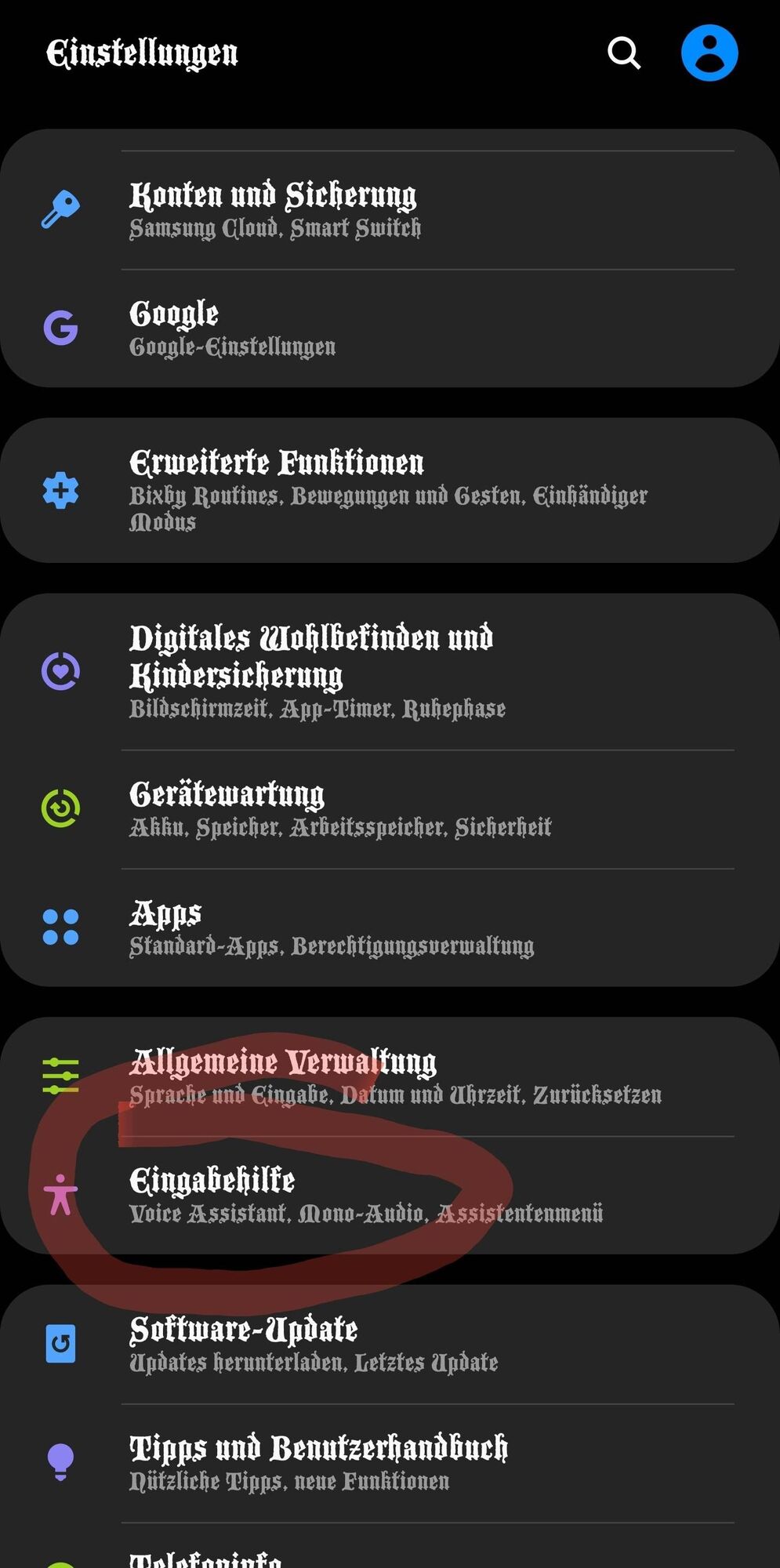This screenshot has width=780, height=1568.
Task: Go to Gerätewartung
Action: point(390,808)
